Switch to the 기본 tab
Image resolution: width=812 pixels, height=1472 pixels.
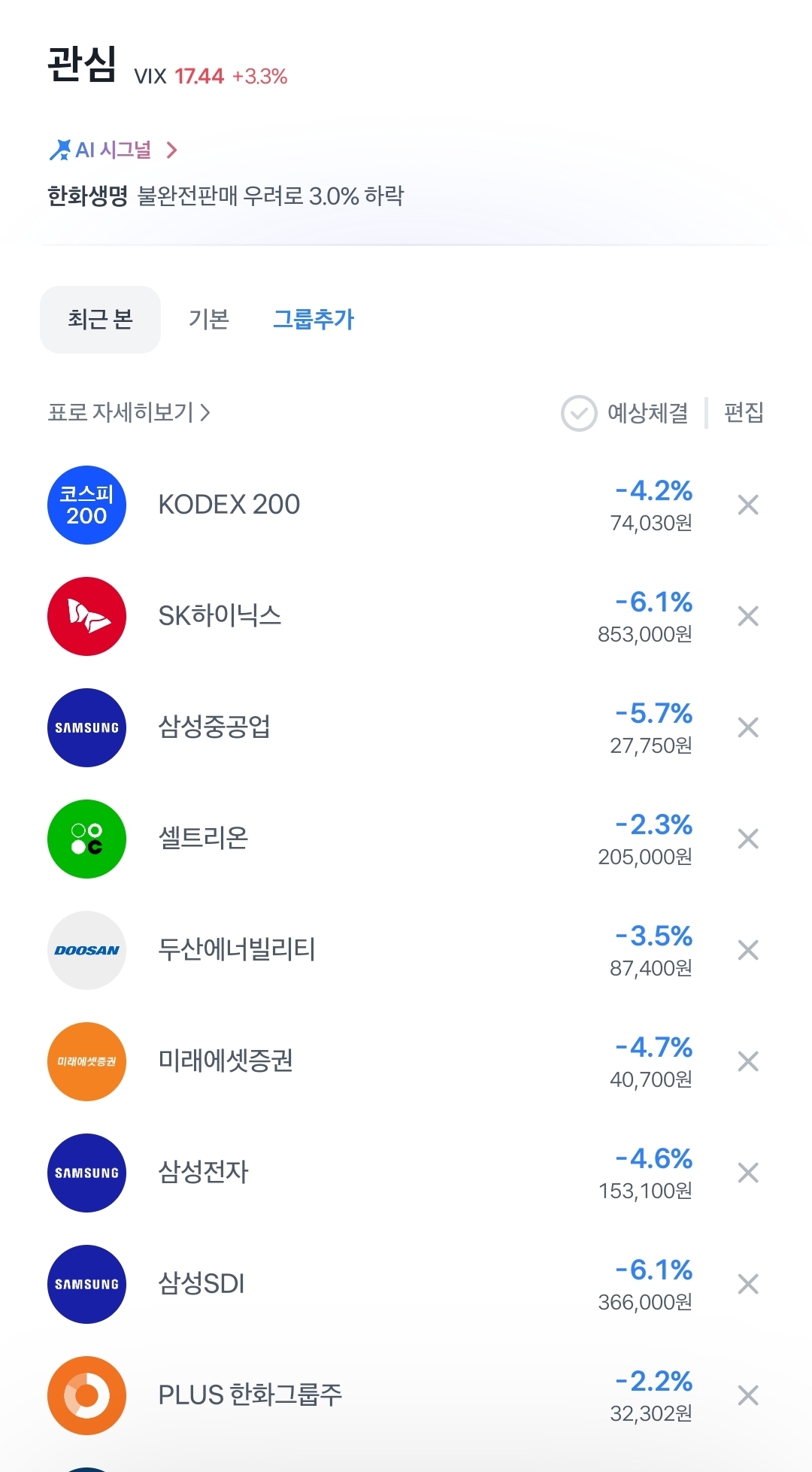tap(209, 320)
